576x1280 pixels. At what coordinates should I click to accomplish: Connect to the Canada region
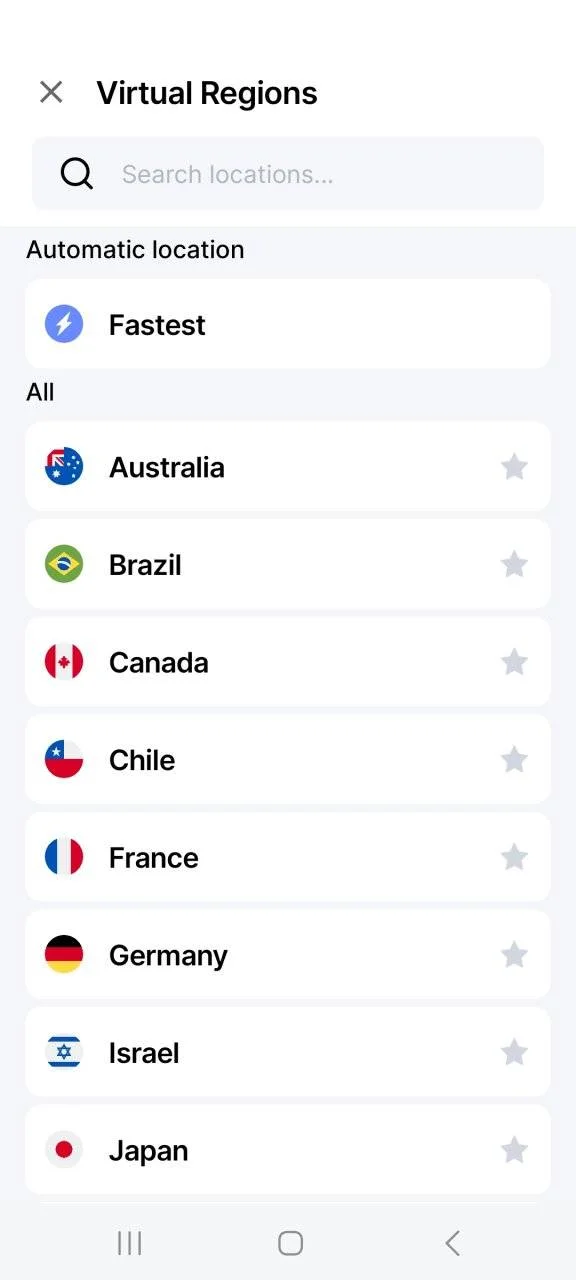pyautogui.click(x=288, y=662)
